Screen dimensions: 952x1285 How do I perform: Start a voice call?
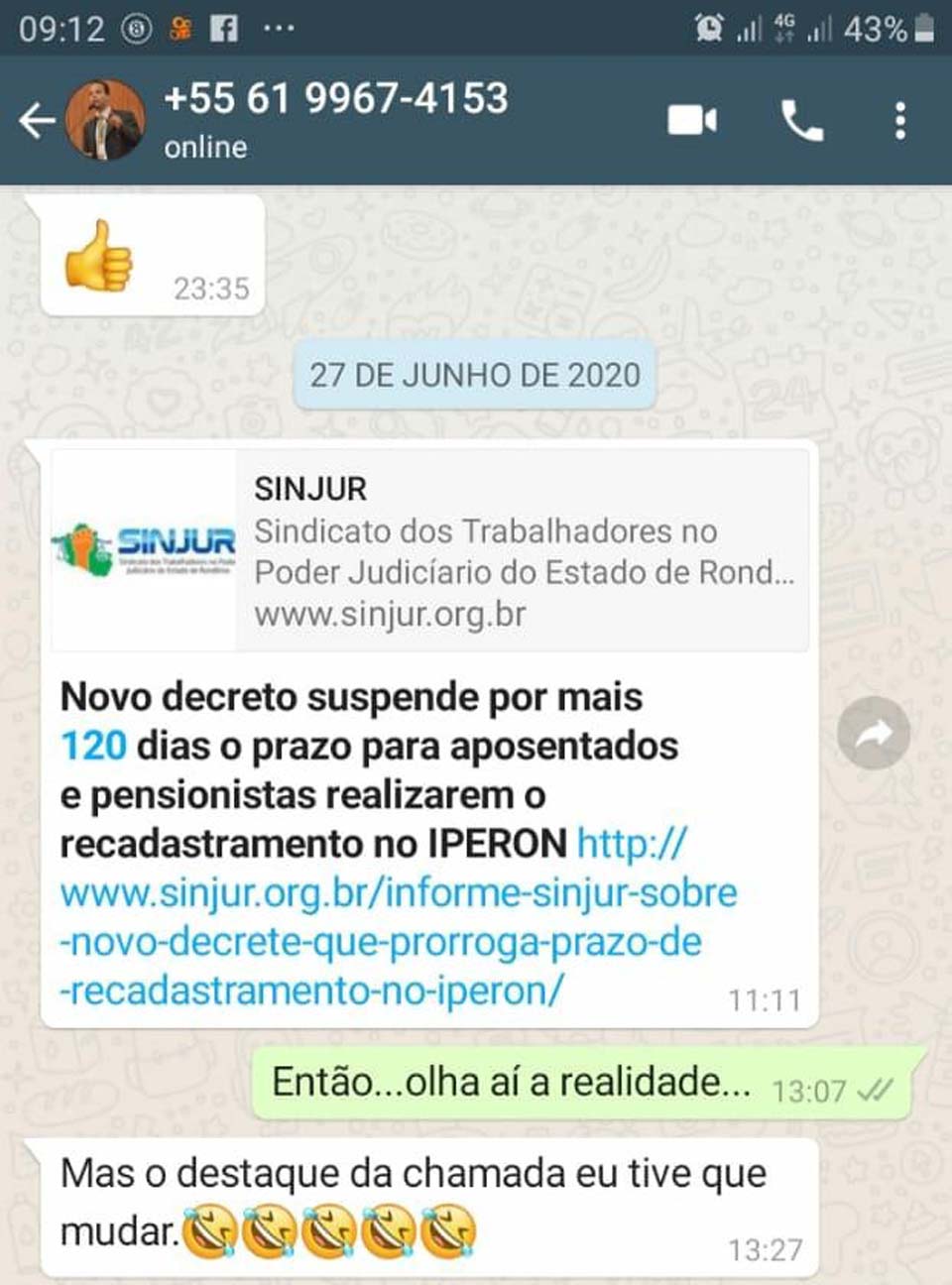point(801,121)
